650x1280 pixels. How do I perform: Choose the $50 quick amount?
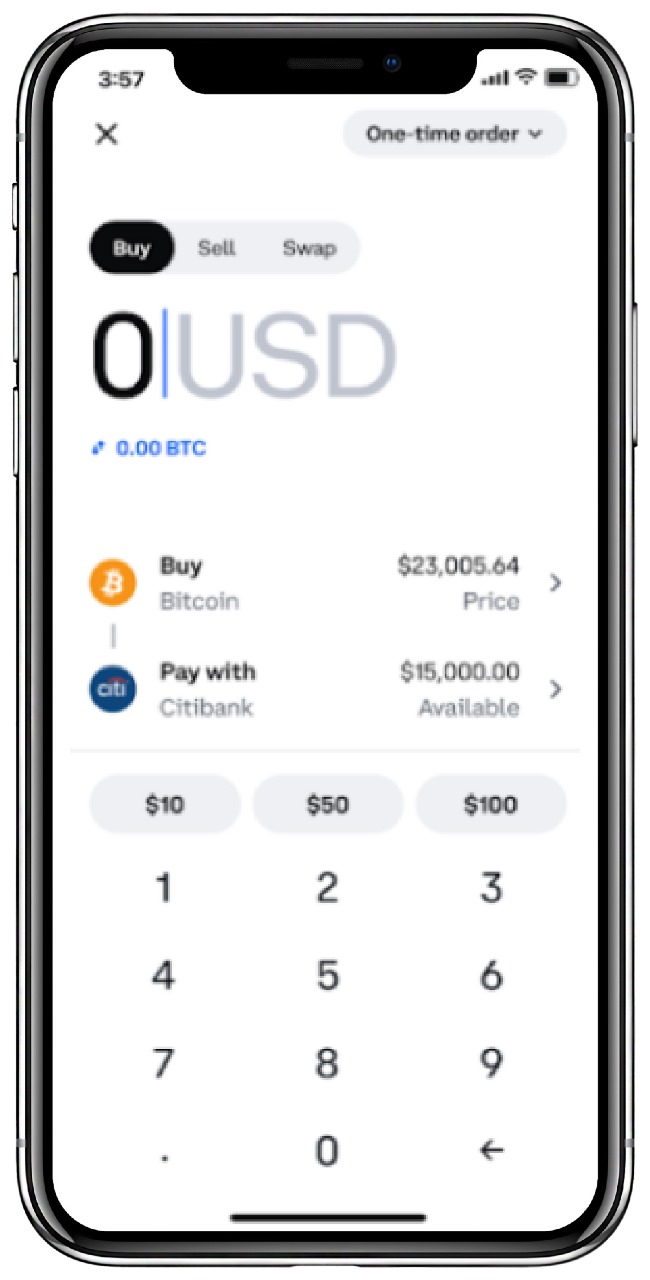(328, 806)
